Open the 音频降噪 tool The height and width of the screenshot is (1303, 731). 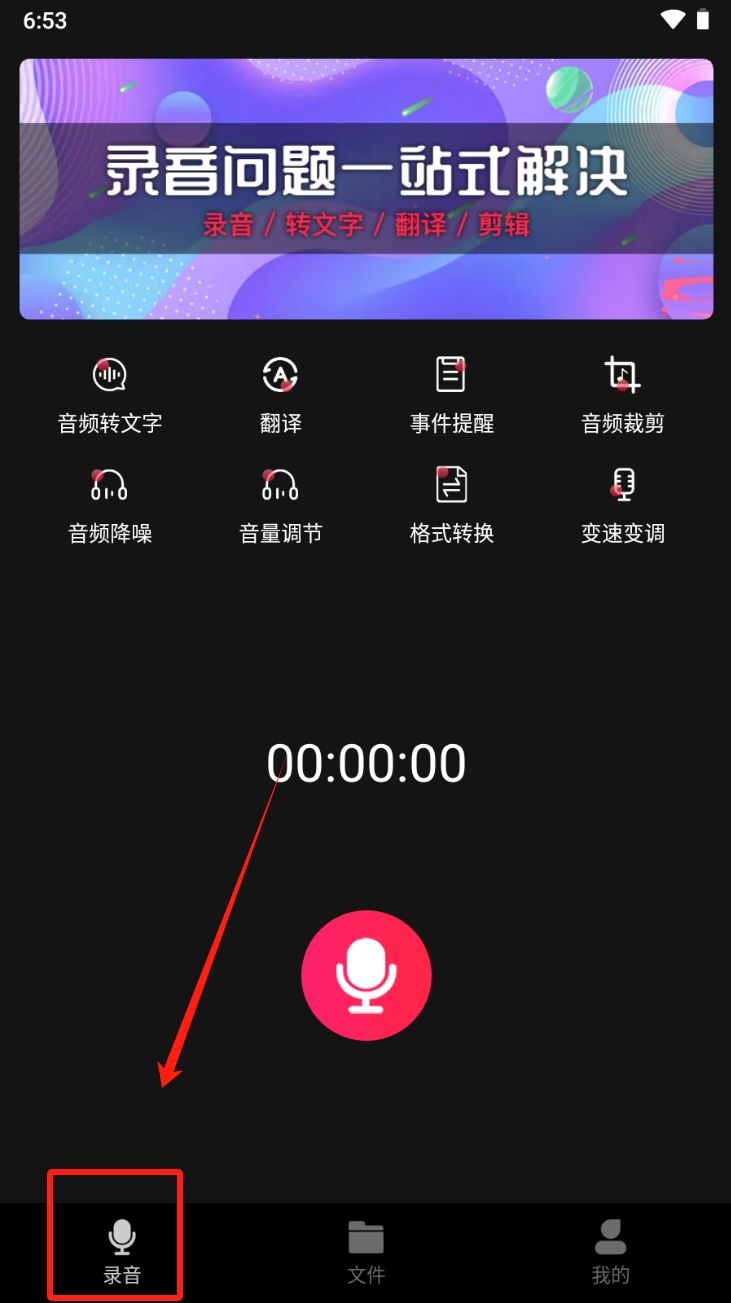pyautogui.click(x=110, y=505)
